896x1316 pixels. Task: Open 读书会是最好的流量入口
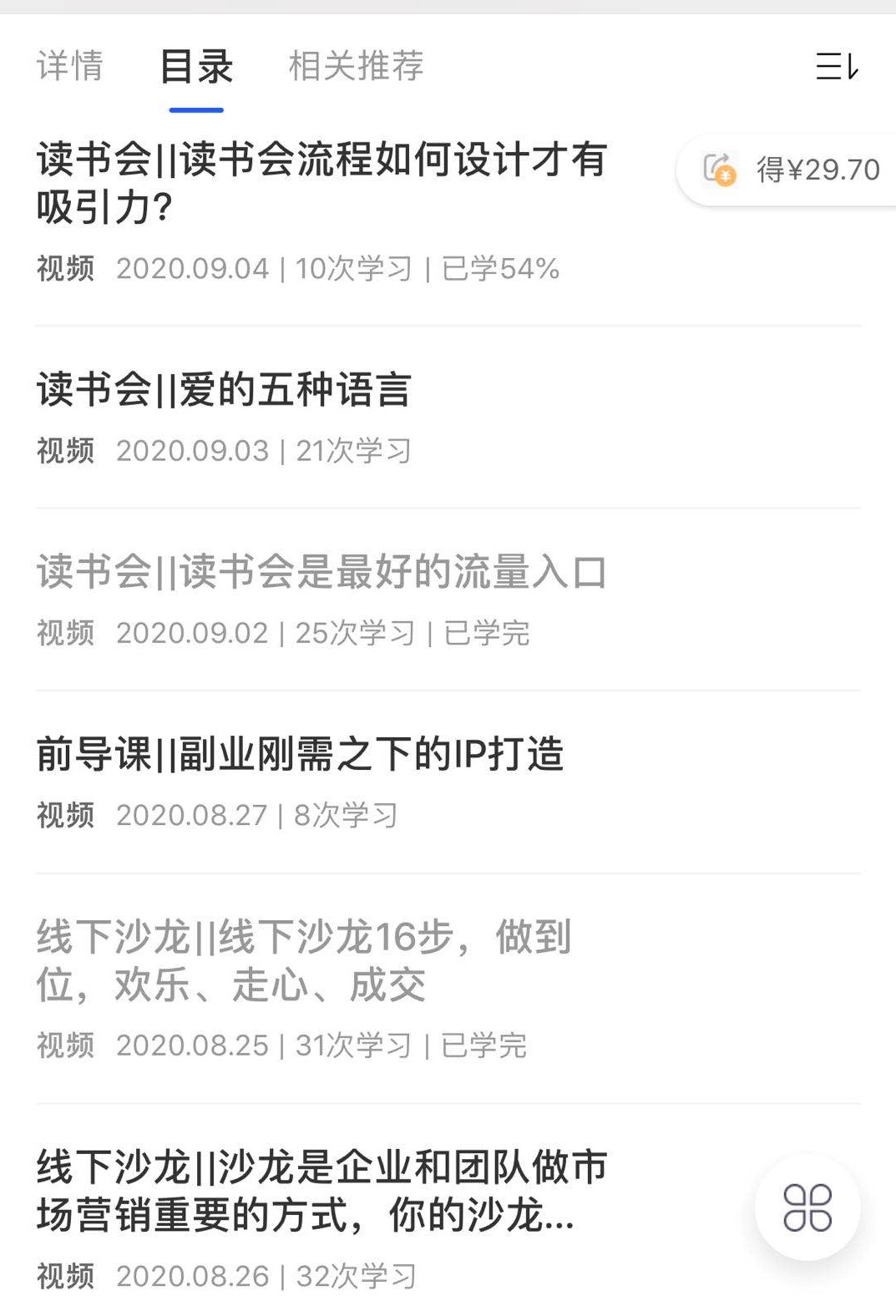click(x=321, y=572)
